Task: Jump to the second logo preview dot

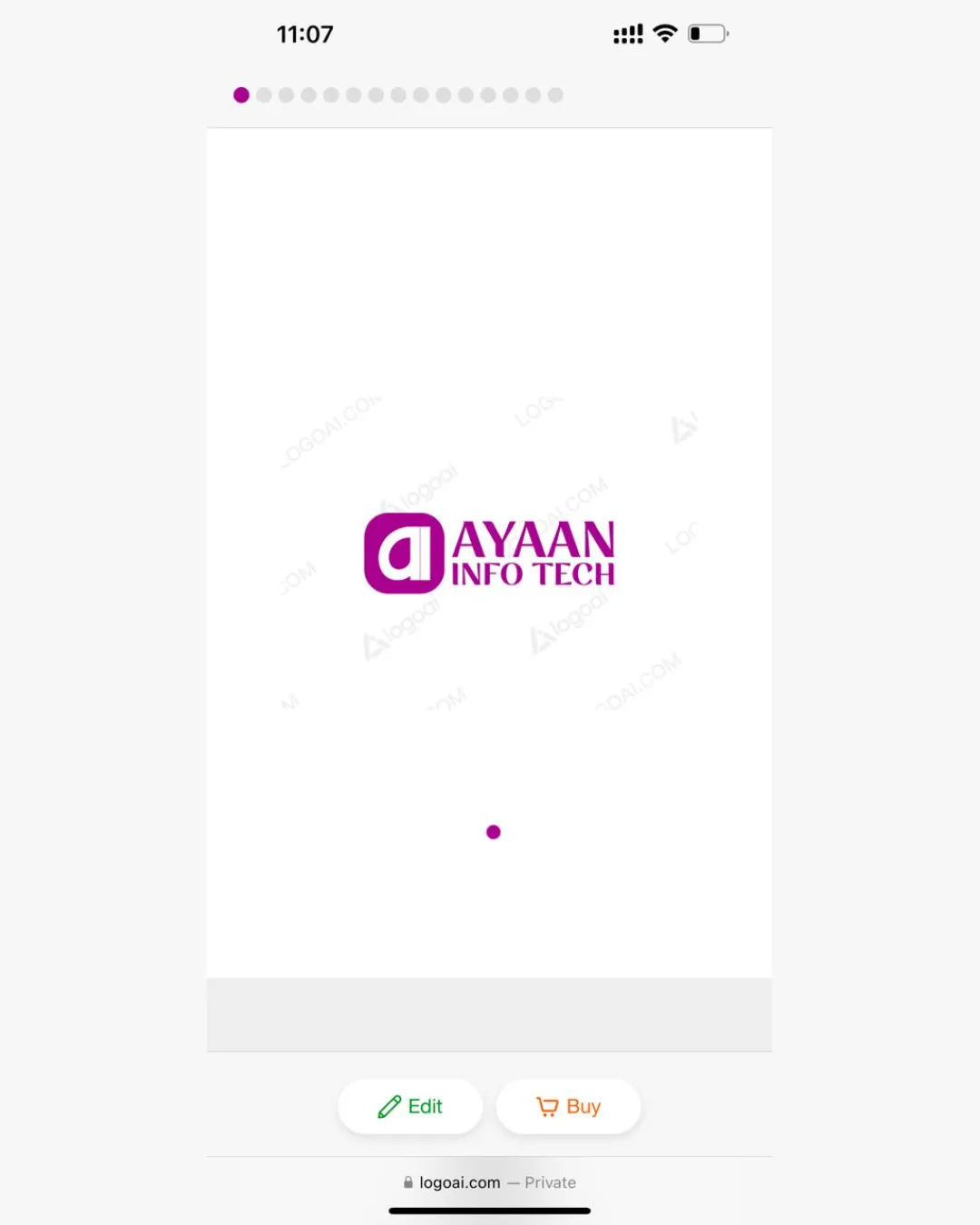Action: tap(264, 95)
